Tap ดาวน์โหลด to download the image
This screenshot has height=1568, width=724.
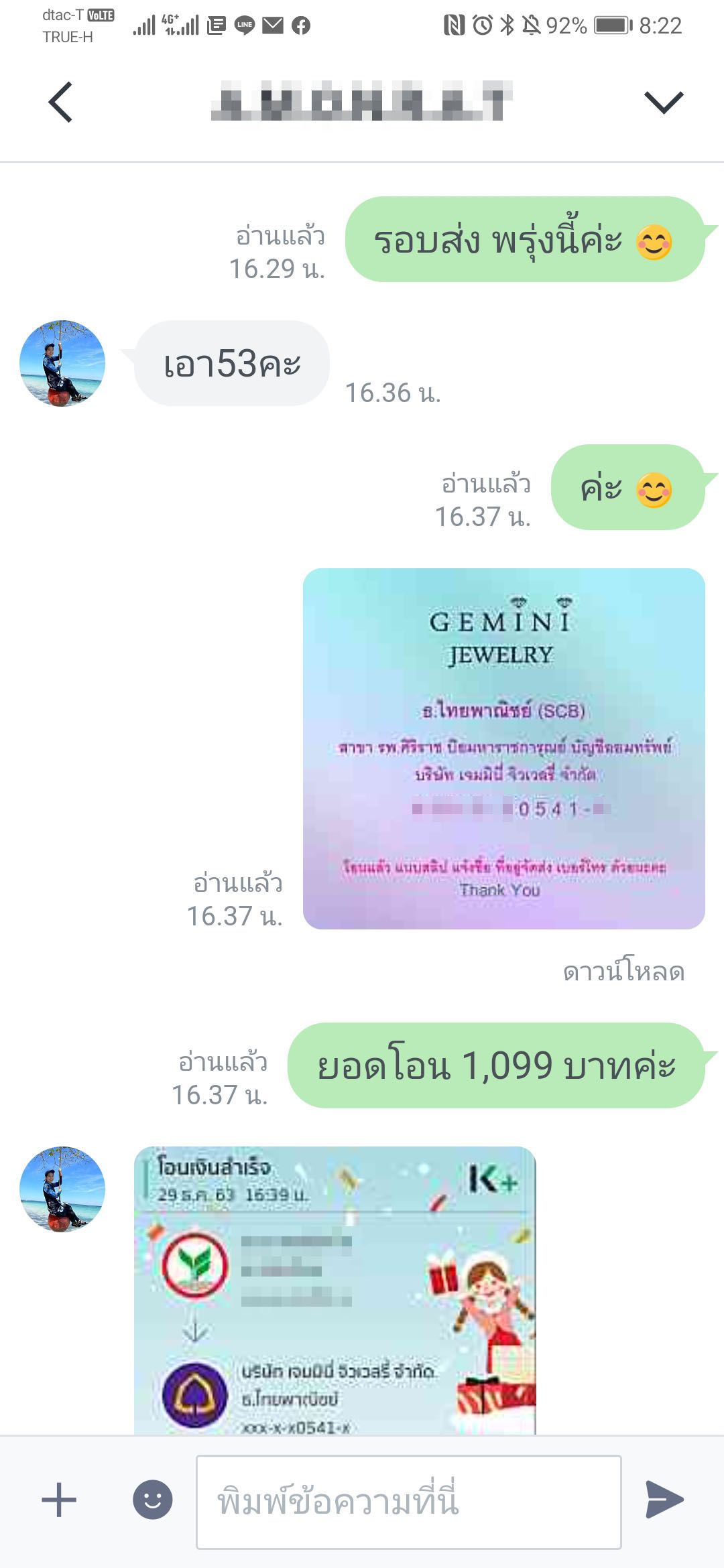click(623, 972)
